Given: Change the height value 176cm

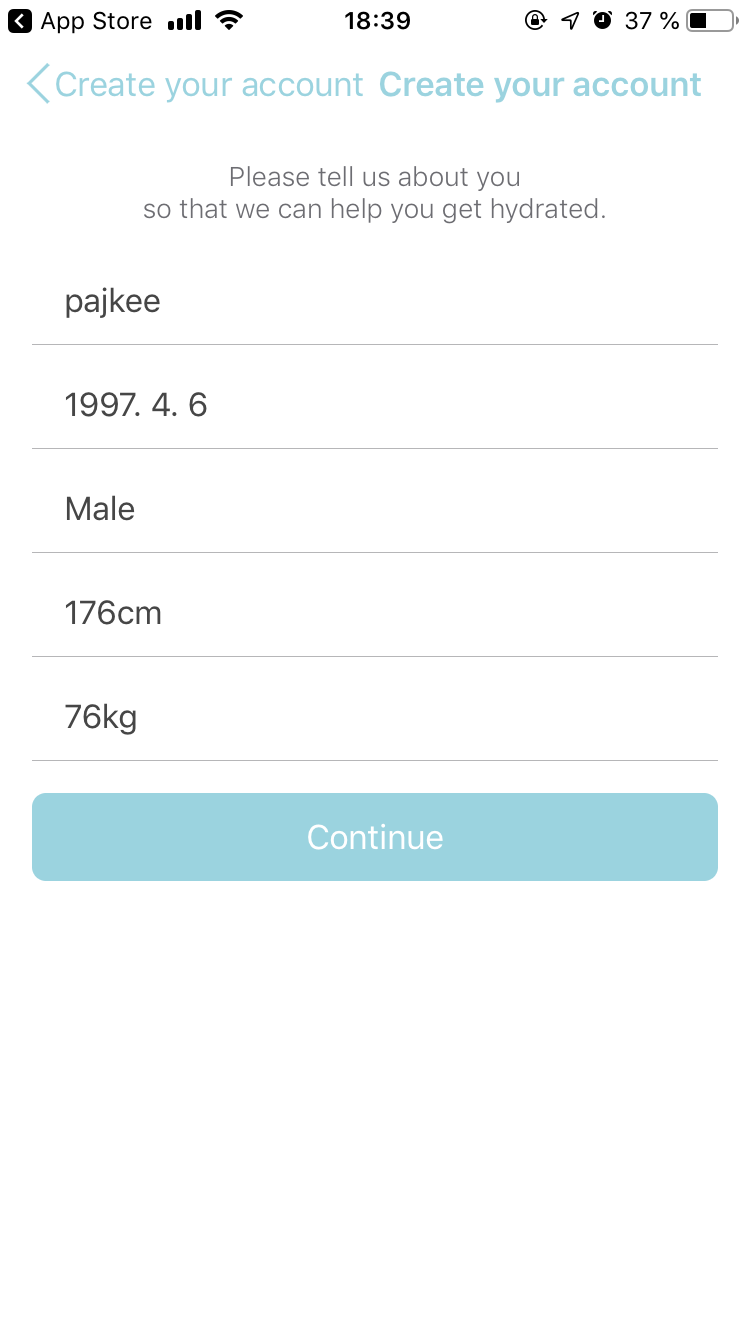Looking at the screenshot, I should tap(374, 613).
